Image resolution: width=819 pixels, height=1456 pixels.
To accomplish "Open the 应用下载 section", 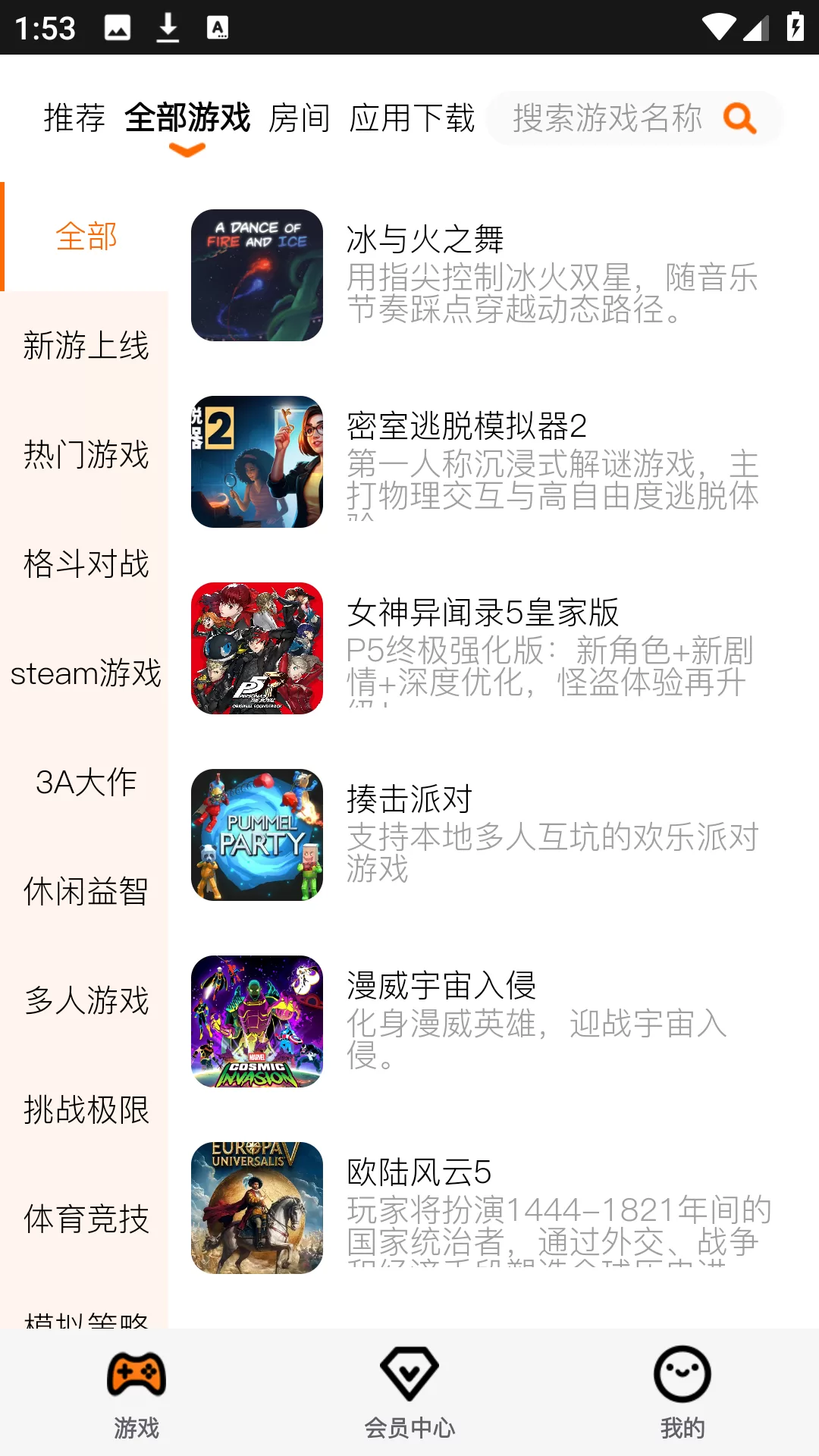I will [412, 118].
